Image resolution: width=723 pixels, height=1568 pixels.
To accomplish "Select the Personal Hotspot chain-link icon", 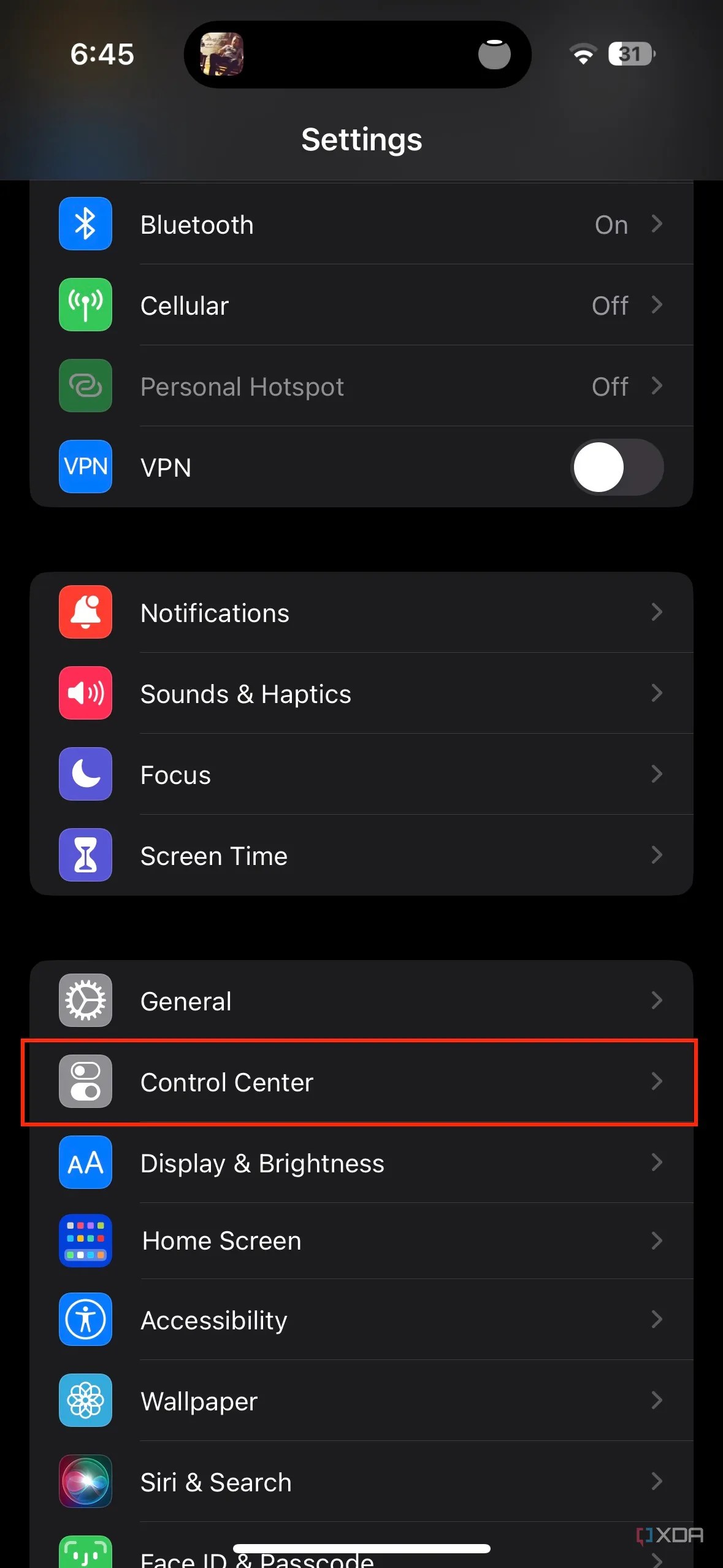I will tap(85, 386).
